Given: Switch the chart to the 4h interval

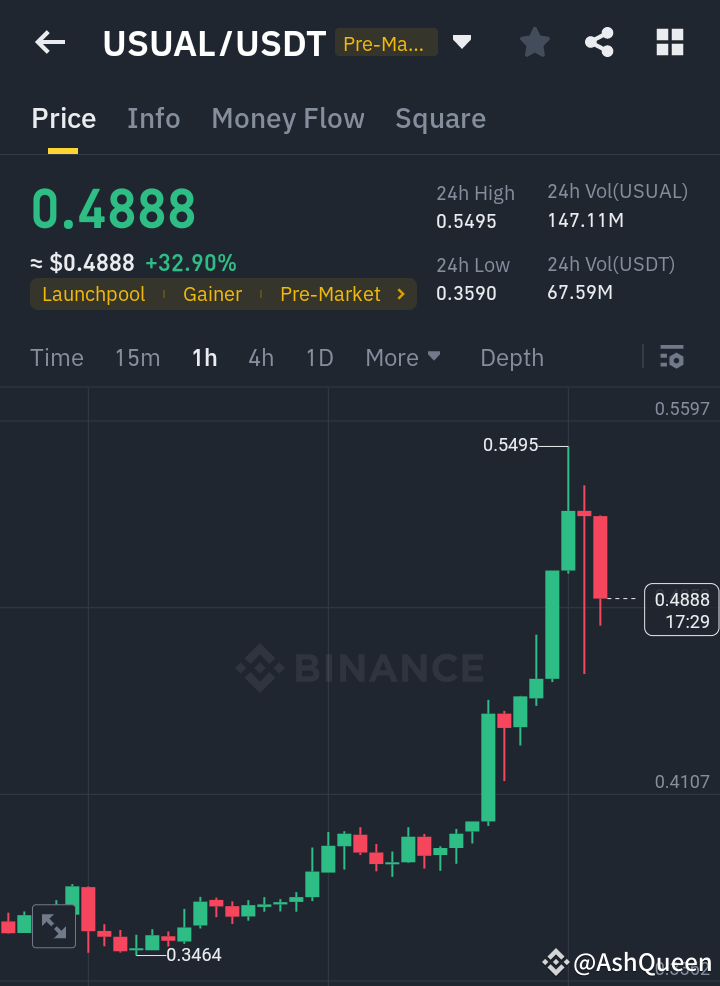Looking at the screenshot, I should point(261,357).
